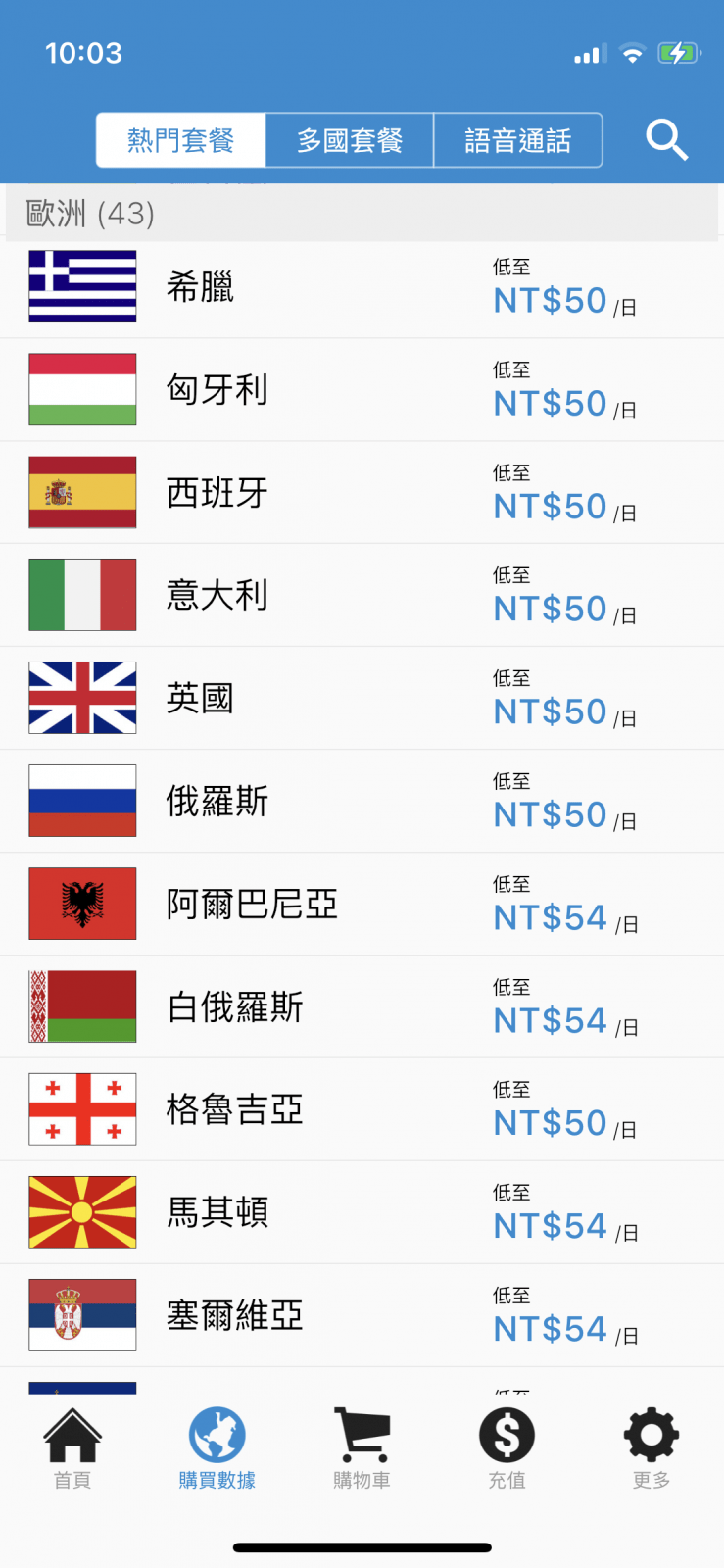This screenshot has height=1568, width=724.
Task: Open the search magnifier icon
Action: click(666, 140)
